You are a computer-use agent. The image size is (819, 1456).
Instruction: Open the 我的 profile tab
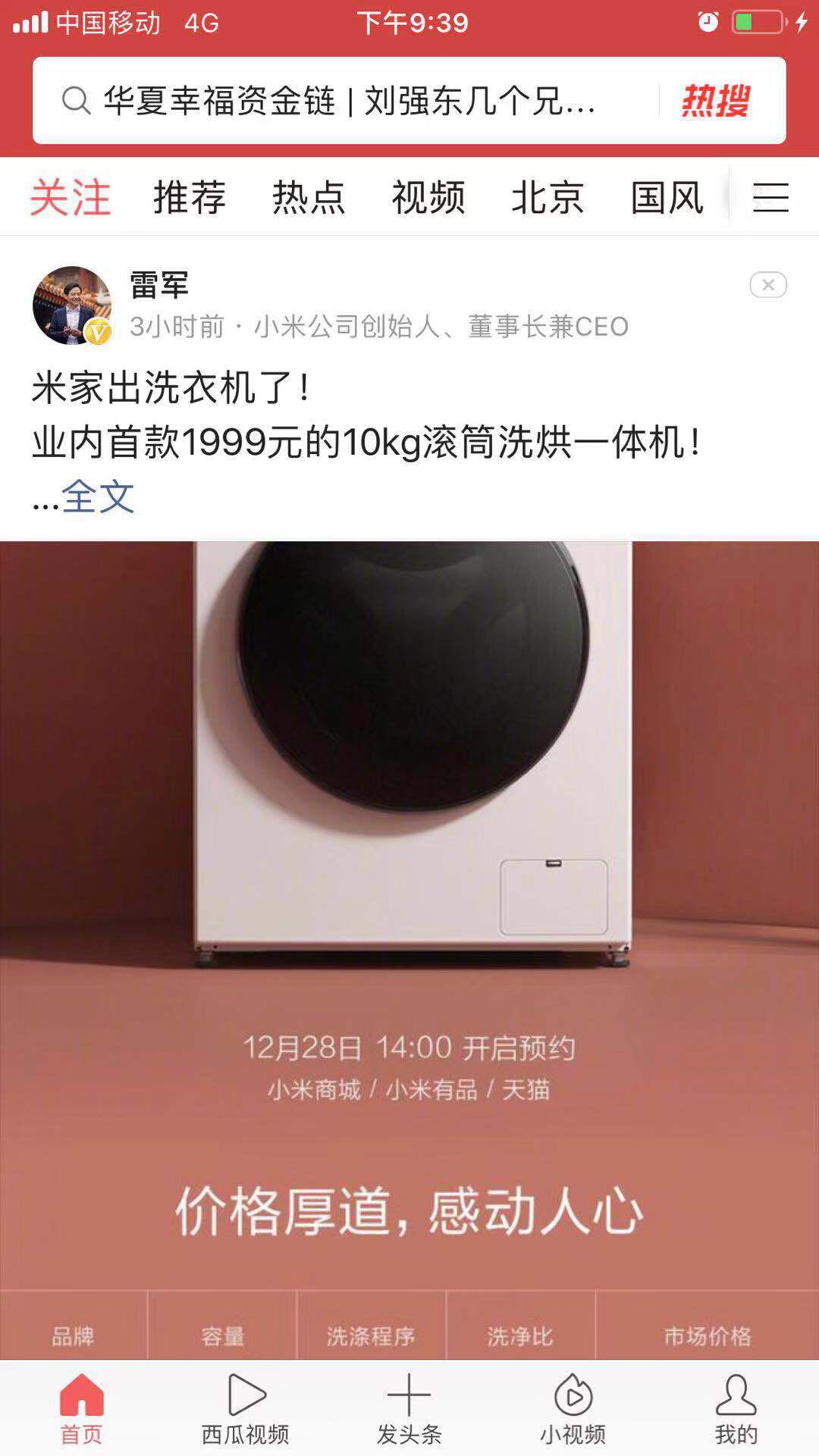click(736, 1408)
